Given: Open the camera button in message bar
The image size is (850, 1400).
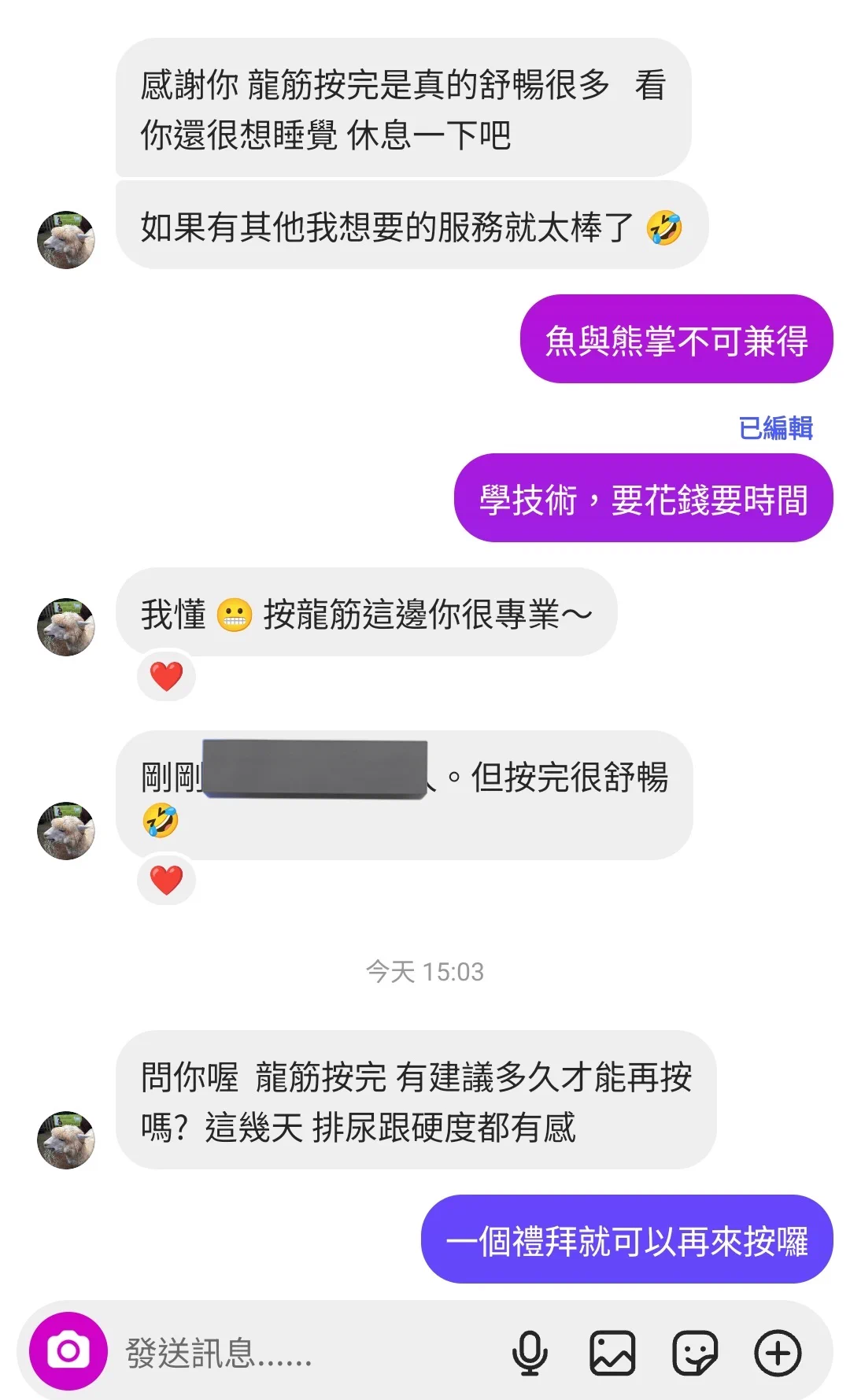Looking at the screenshot, I should 68,1350.
